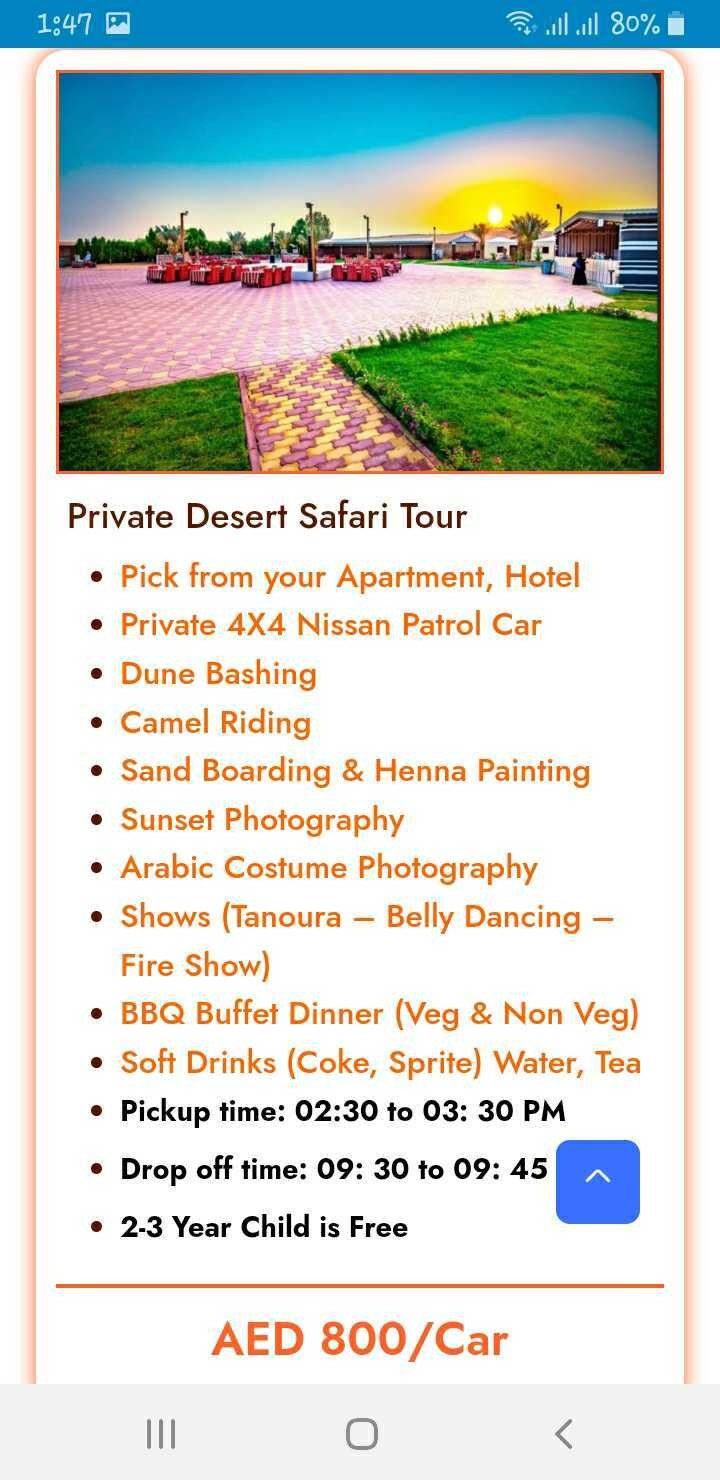This screenshot has height=1480, width=720.
Task: Go back with the system back button
Action: [x=564, y=1433]
